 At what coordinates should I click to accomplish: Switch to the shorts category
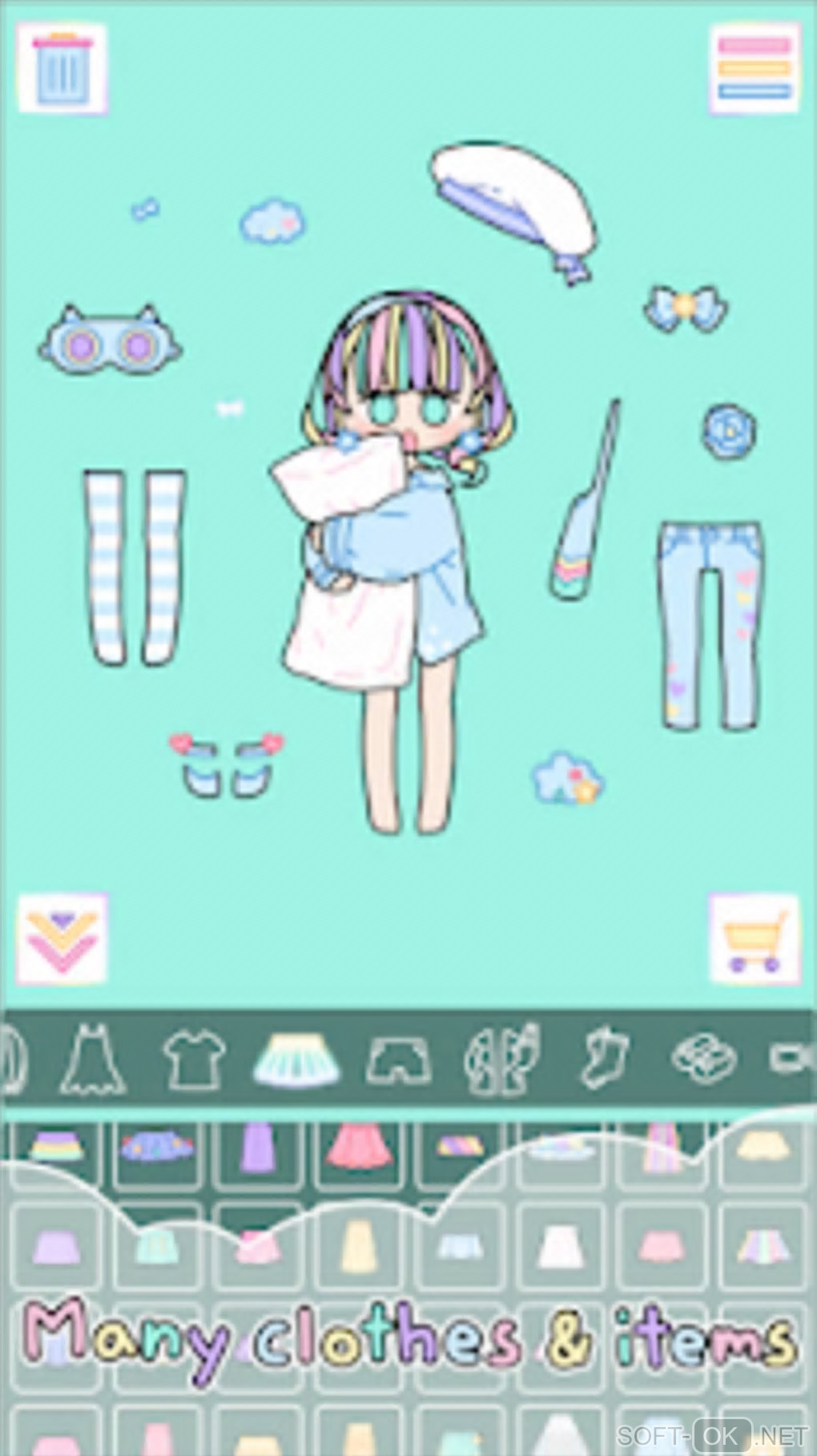(x=398, y=1059)
